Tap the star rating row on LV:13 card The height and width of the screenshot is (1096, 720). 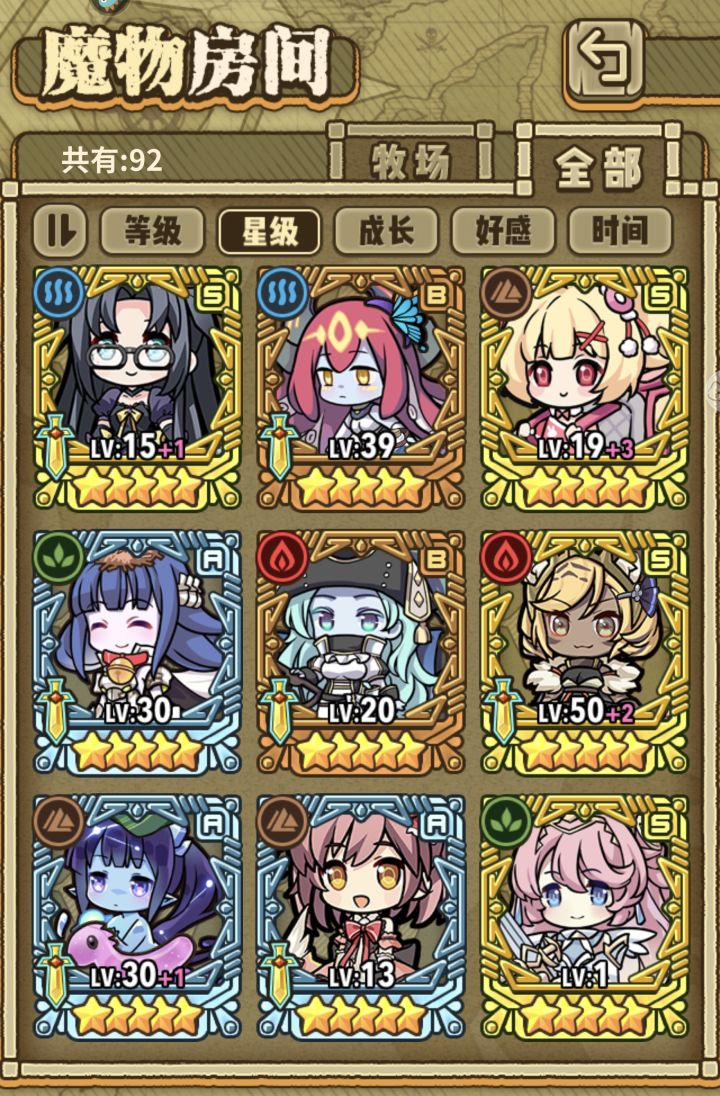pyautogui.click(x=360, y=1013)
